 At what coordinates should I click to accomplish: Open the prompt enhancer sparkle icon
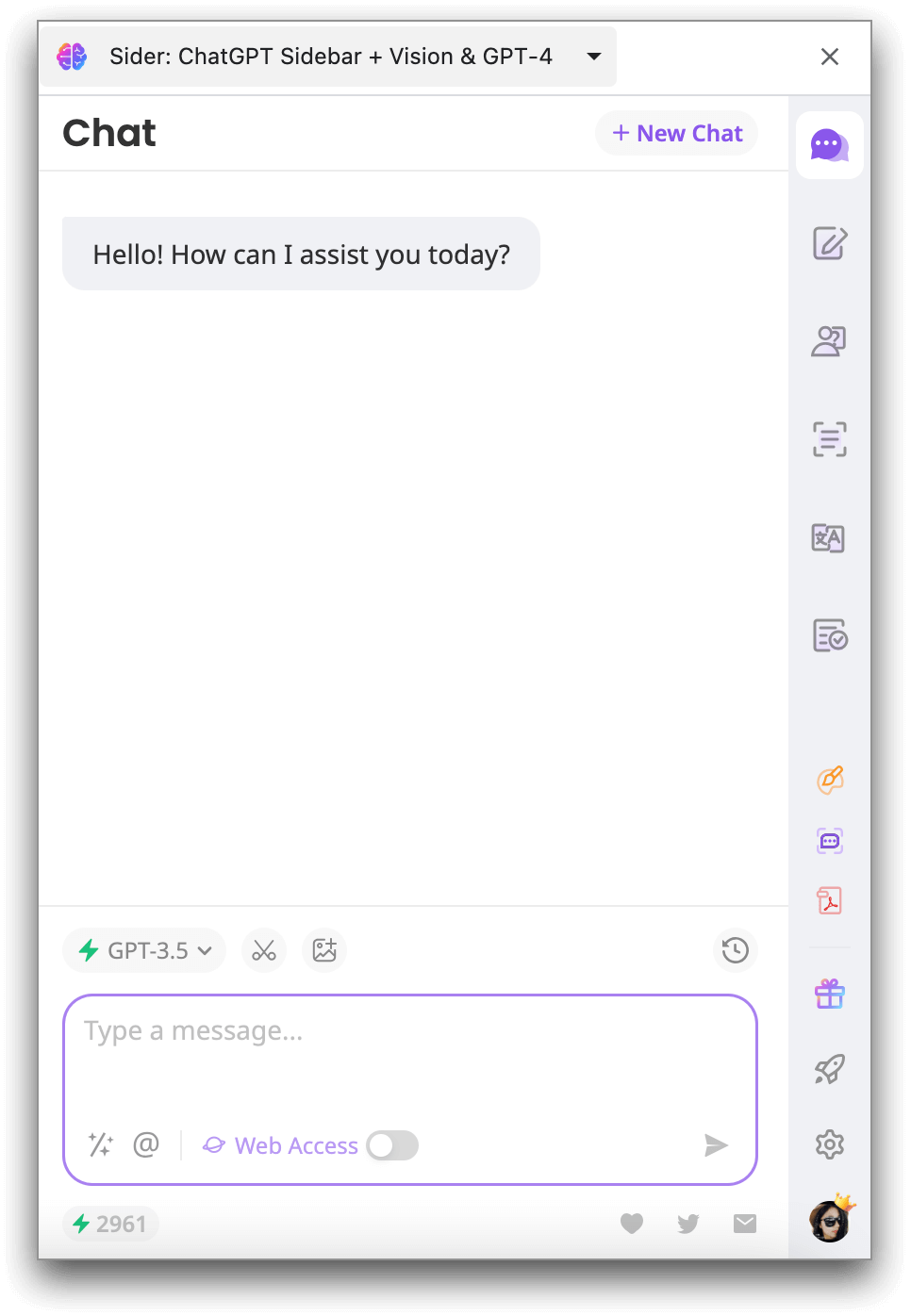pyautogui.click(x=100, y=1144)
